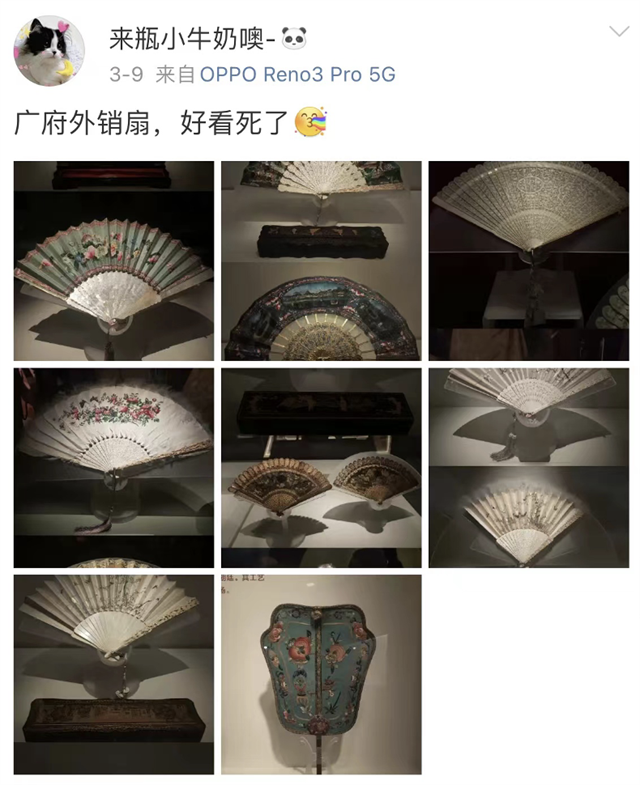View white fan with pink flowers and tassel

click(x=113, y=467)
